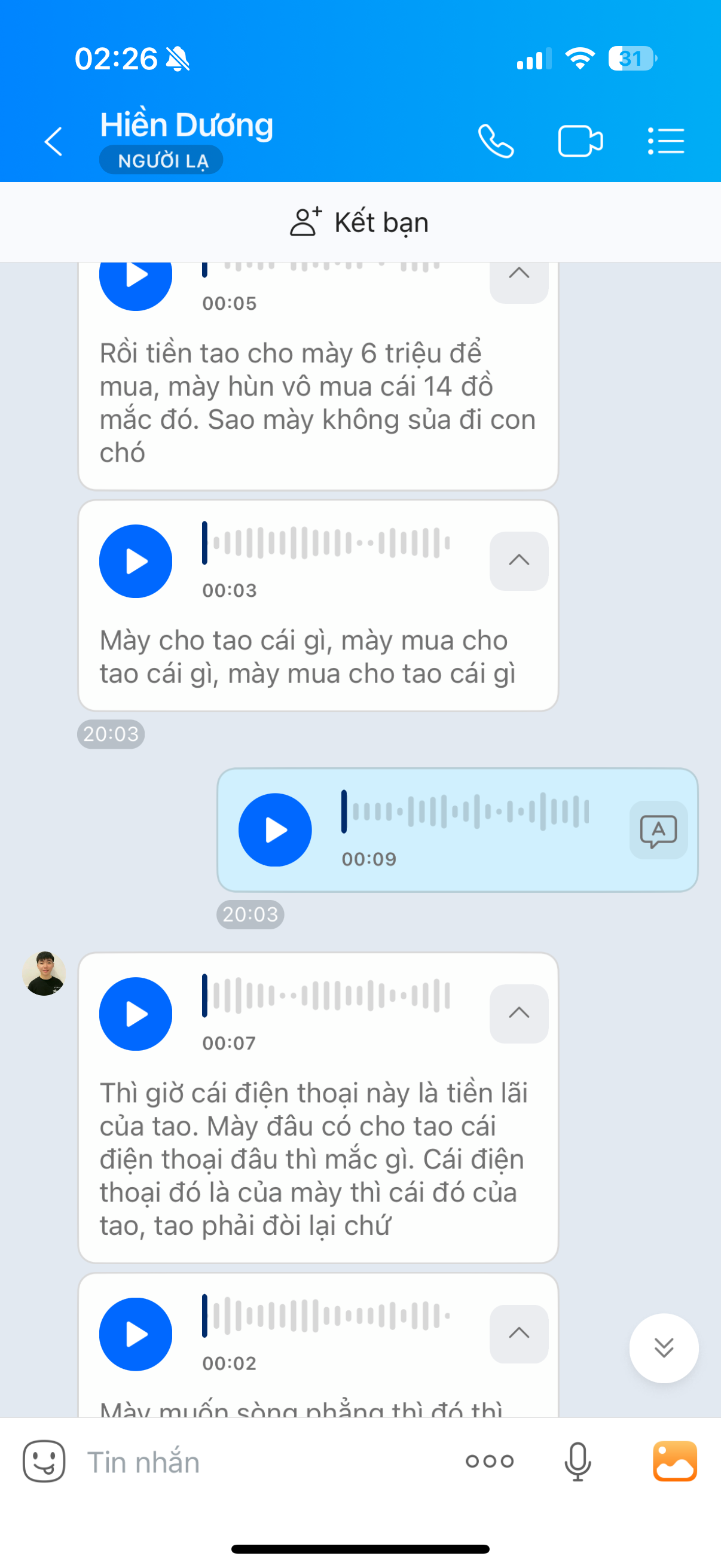Record a voice message with microphone
The image size is (721, 1568).
(x=578, y=1462)
